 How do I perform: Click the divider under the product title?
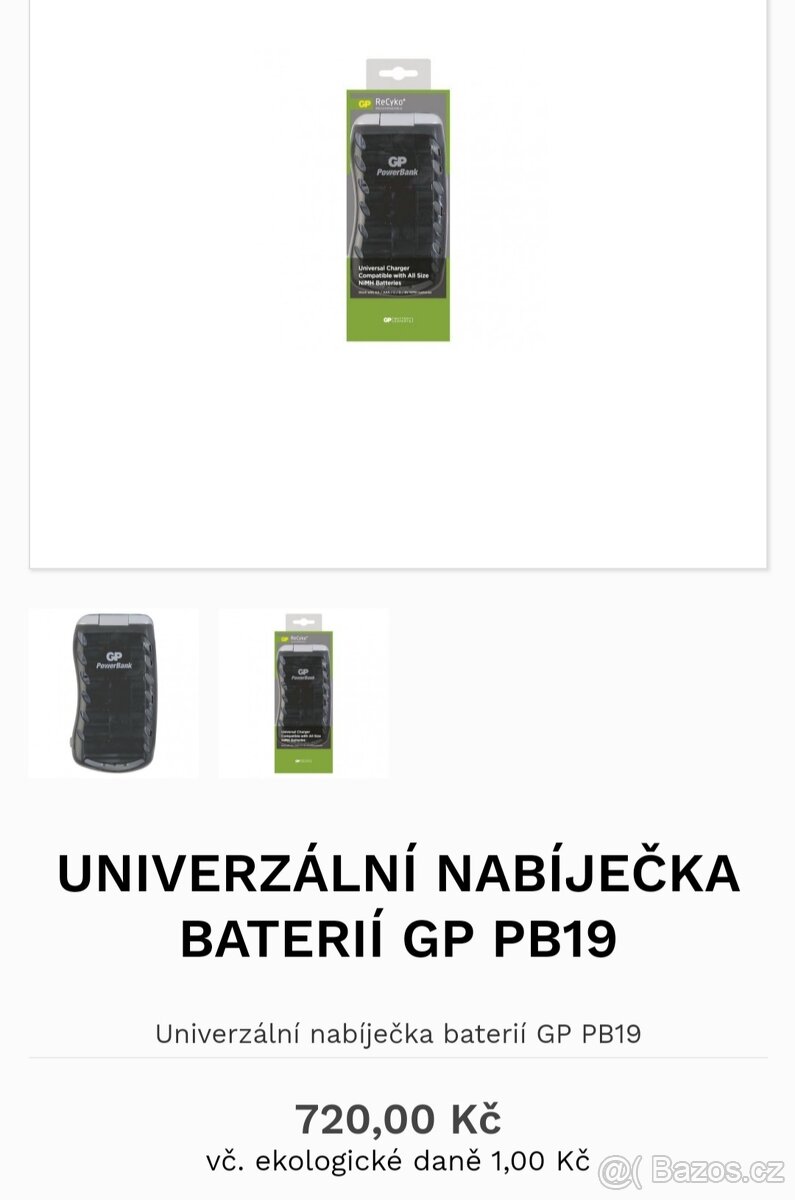tap(397, 1065)
